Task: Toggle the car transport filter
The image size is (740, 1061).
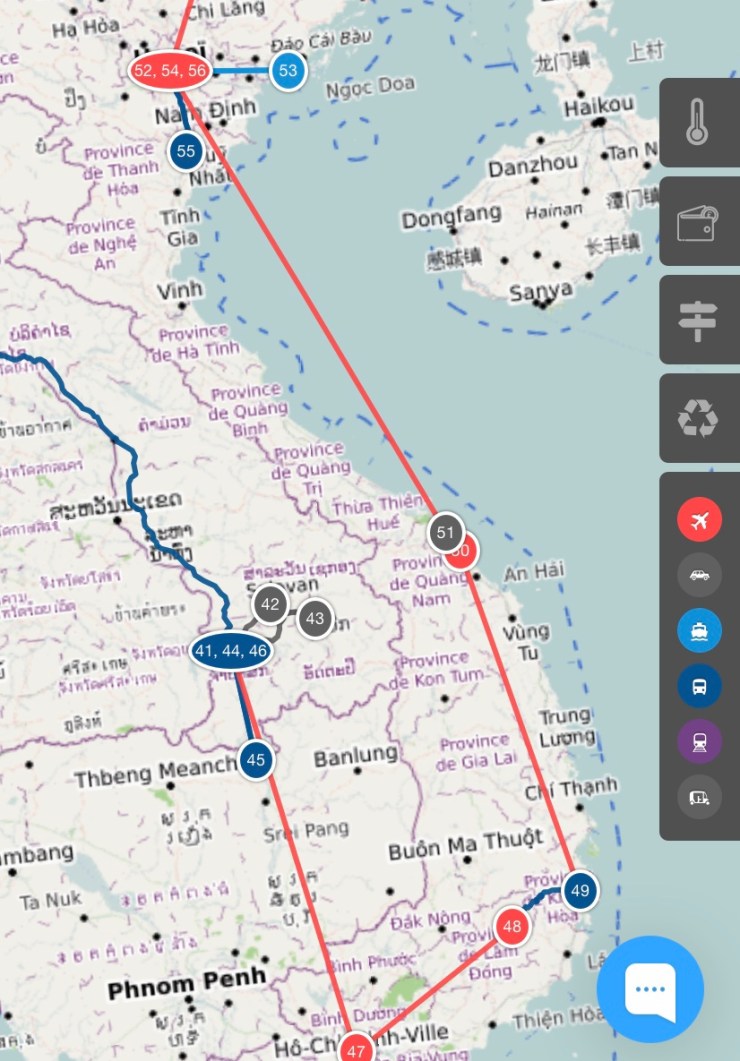Action: click(x=699, y=575)
